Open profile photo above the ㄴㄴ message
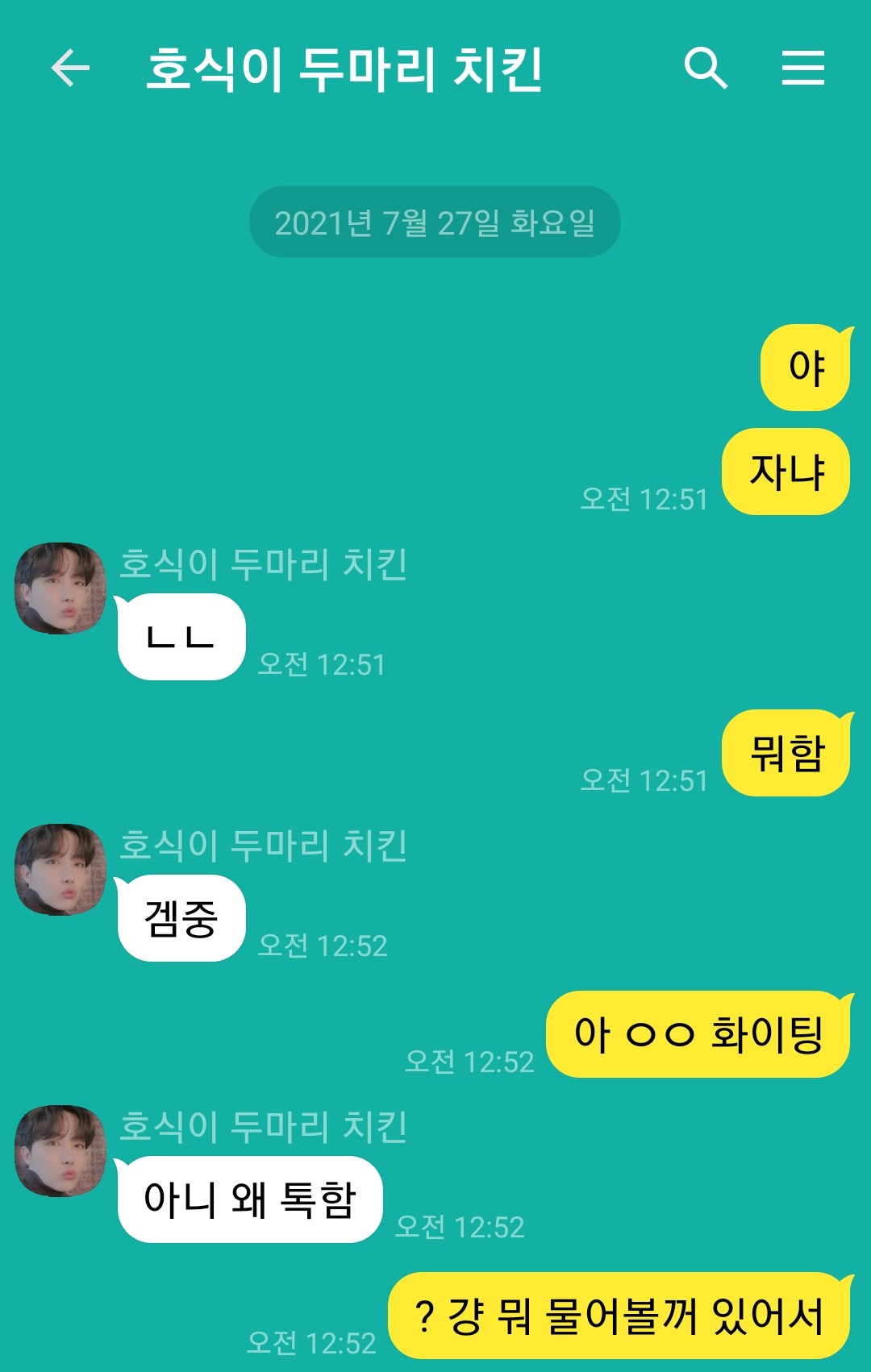 click(x=60, y=588)
